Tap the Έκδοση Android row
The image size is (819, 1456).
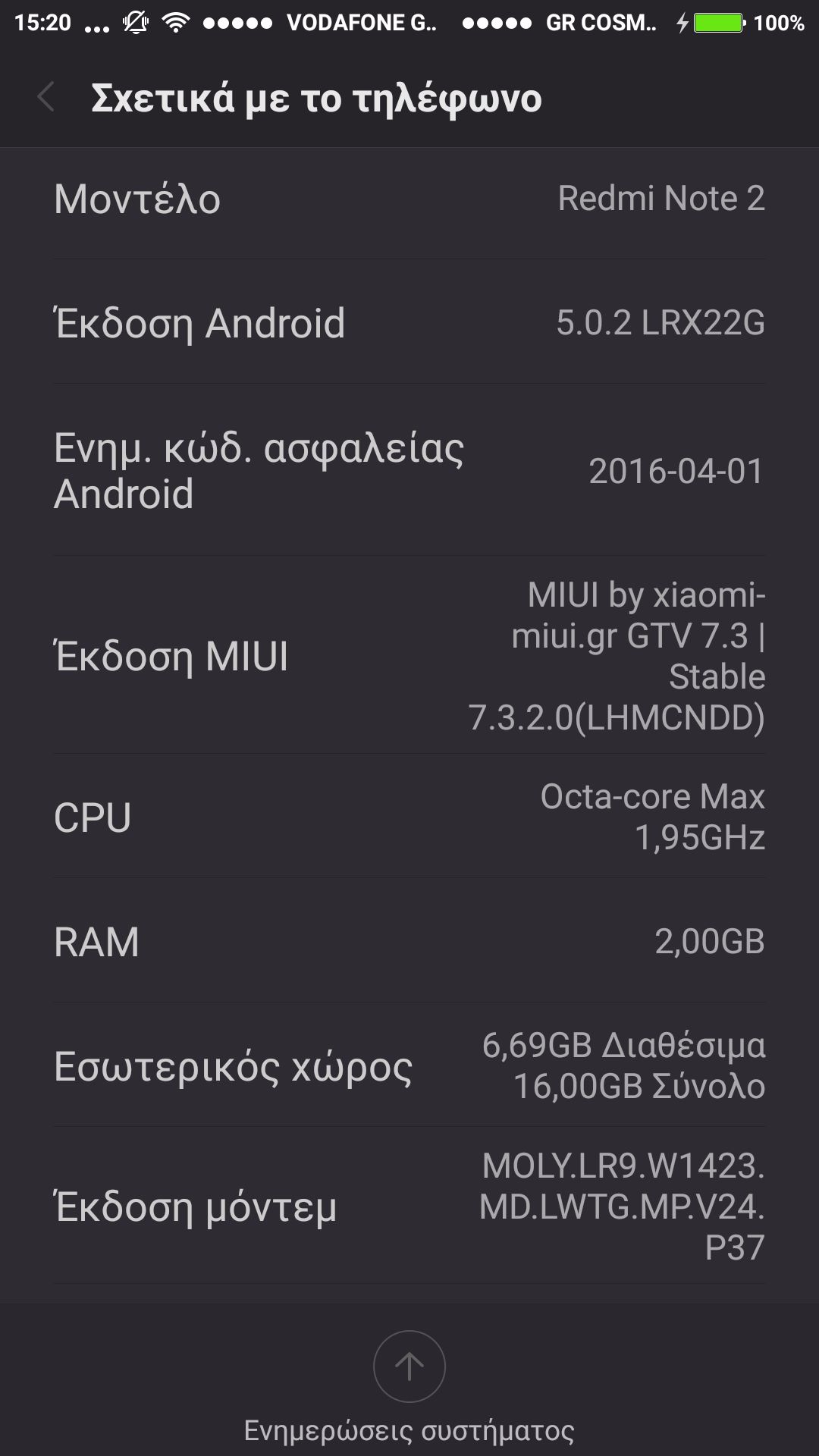click(409, 323)
